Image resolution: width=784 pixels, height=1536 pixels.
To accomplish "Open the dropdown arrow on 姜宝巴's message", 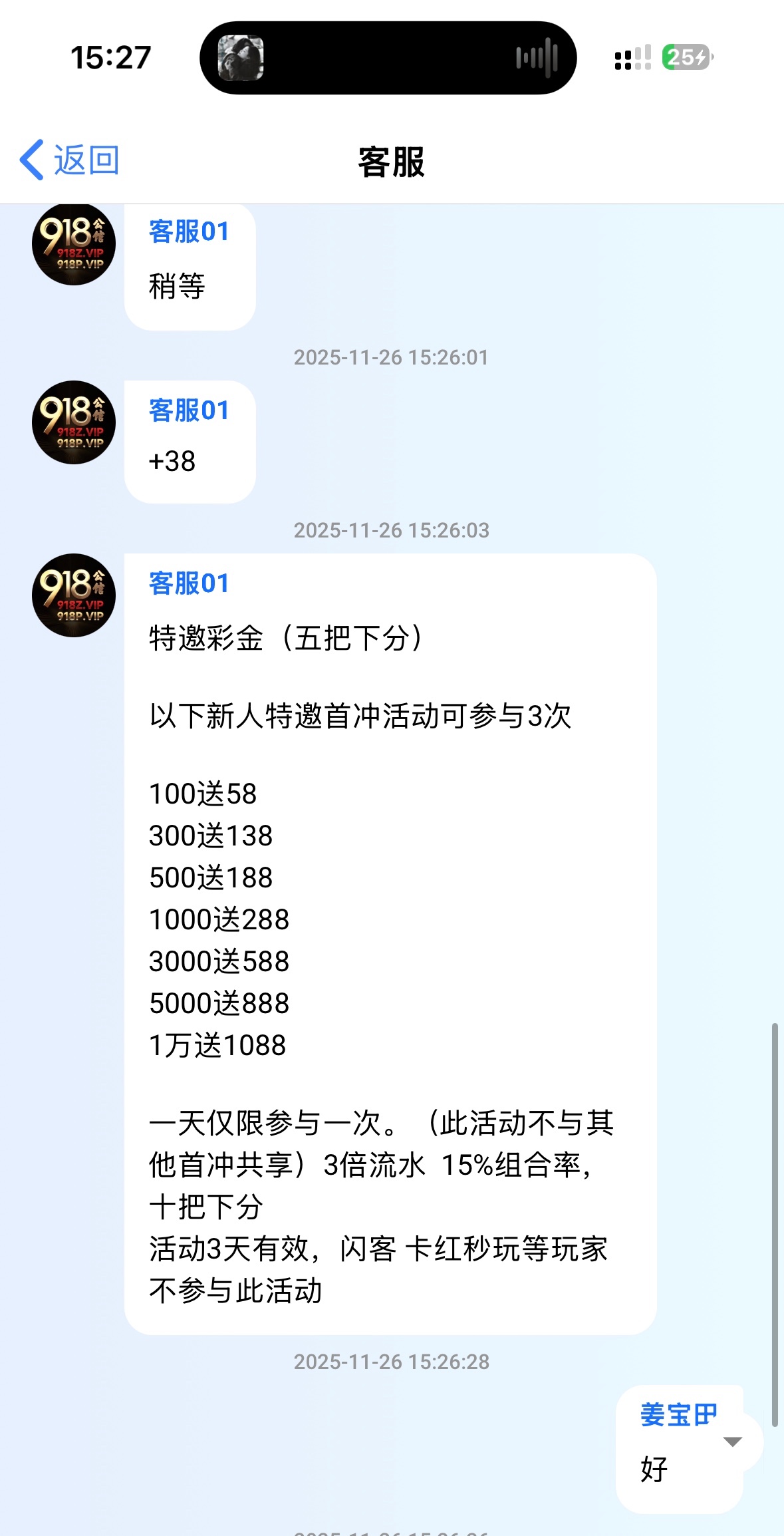I will (x=732, y=1442).
